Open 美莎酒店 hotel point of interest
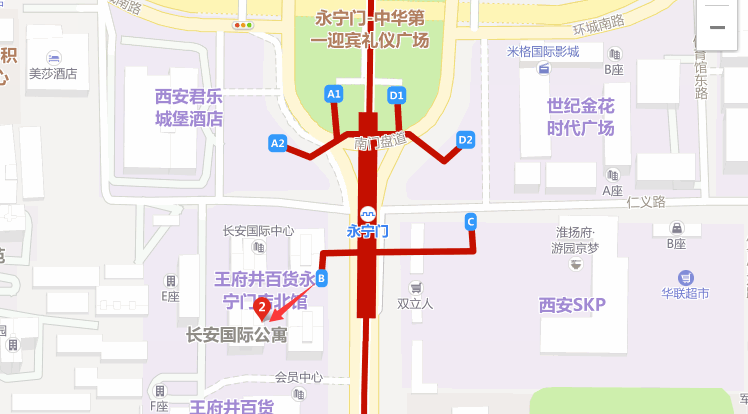Image resolution: width=748 pixels, height=414 pixels. [x=54, y=56]
